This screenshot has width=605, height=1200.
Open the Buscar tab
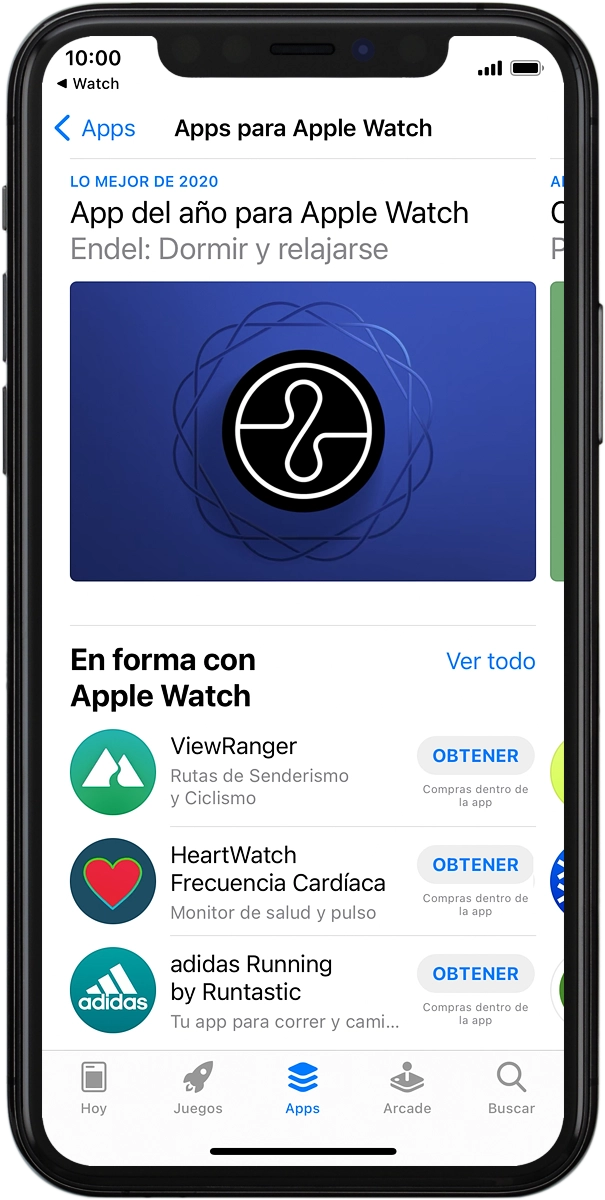[511, 1088]
